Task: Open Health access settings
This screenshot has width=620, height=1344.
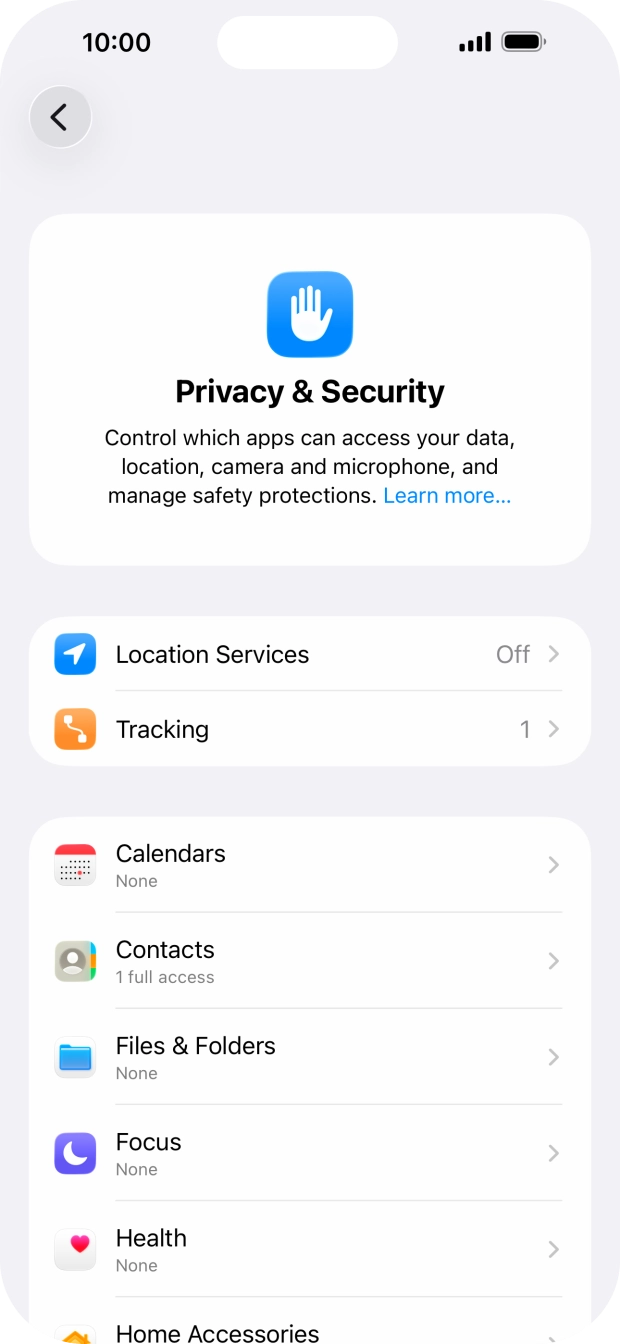Action: point(310,1249)
